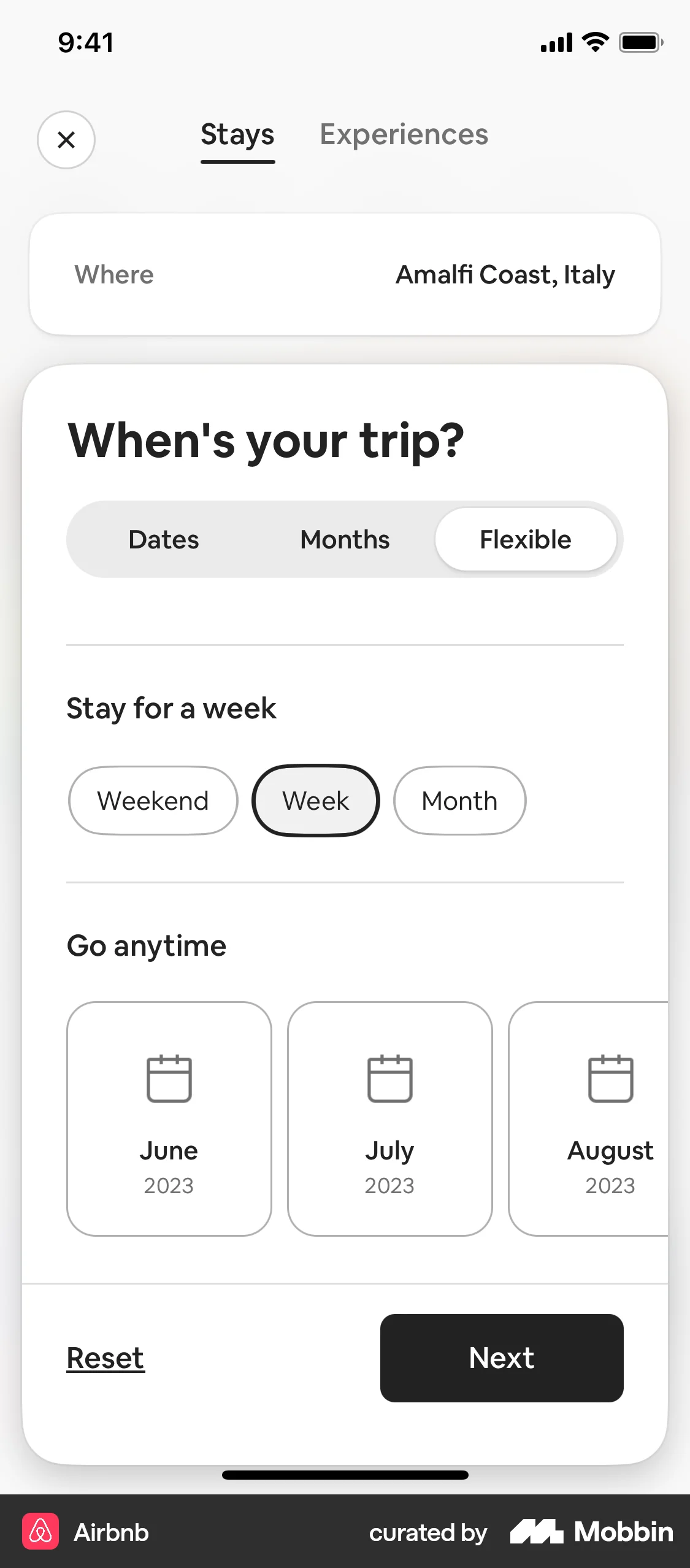Image resolution: width=690 pixels, height=1568 pixels.
Task: Switch to the Experiences tab
Action: click(404, 134)
